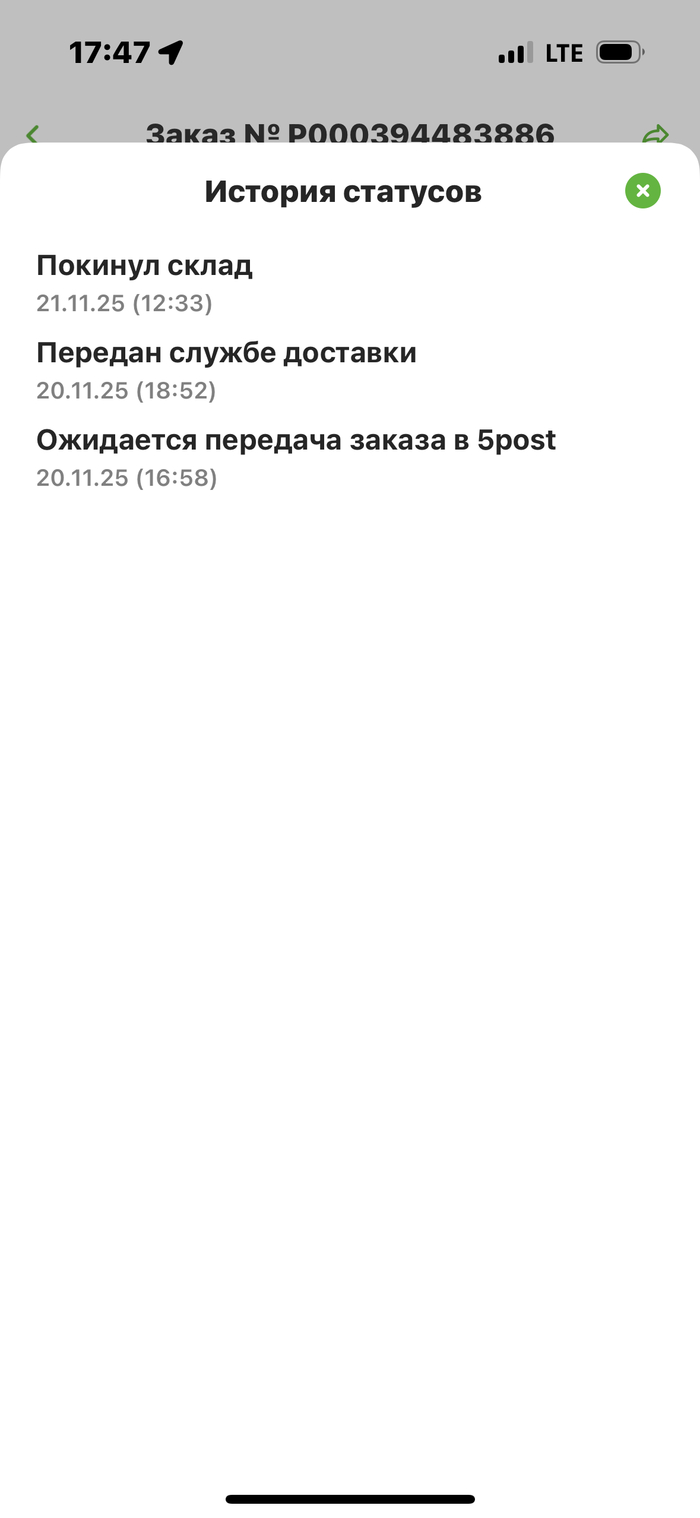
Task: Go back from the order page
Action: (33, 134)
